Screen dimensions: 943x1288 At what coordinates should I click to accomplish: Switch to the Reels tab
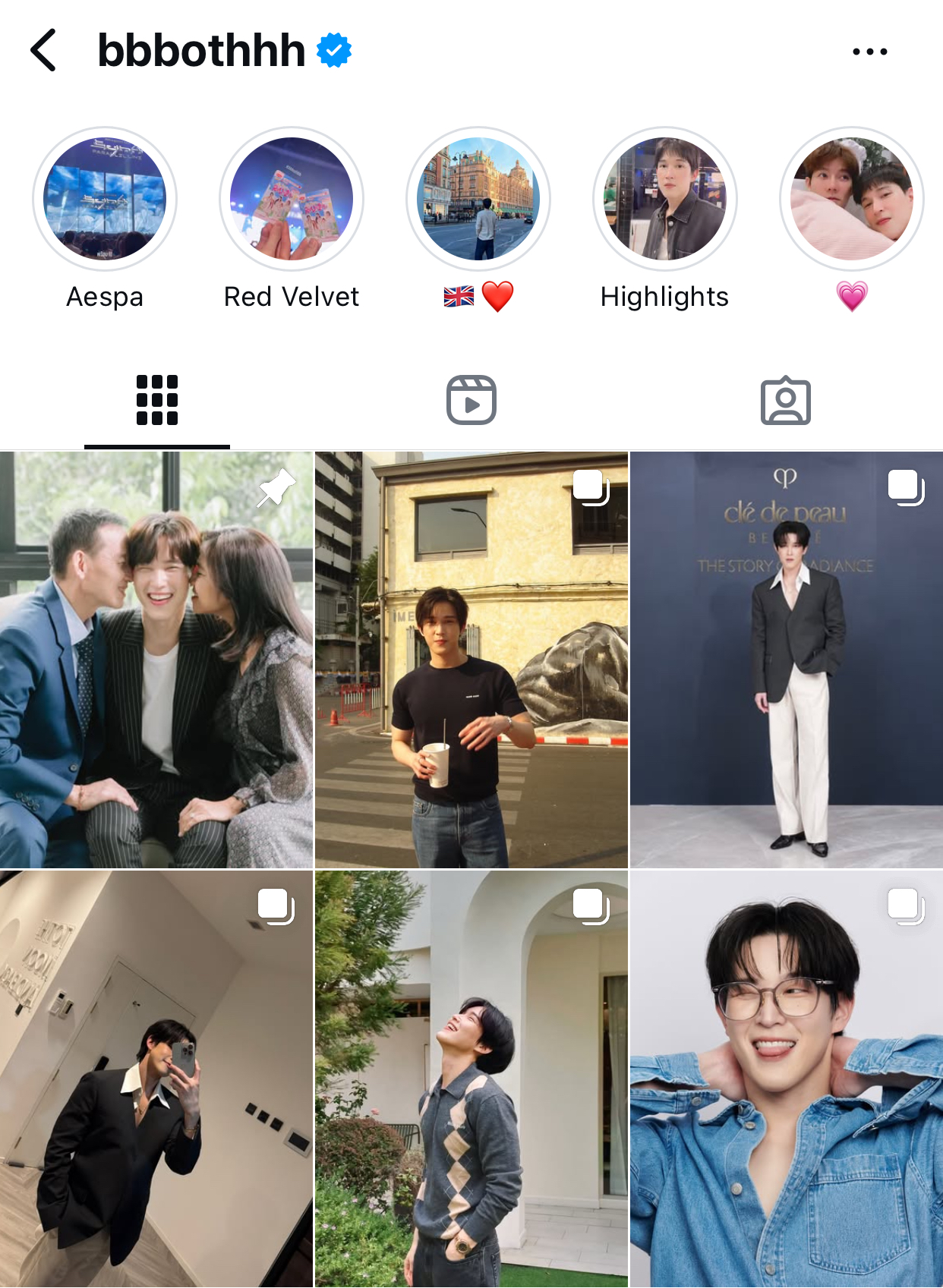(x=471, y=400)
